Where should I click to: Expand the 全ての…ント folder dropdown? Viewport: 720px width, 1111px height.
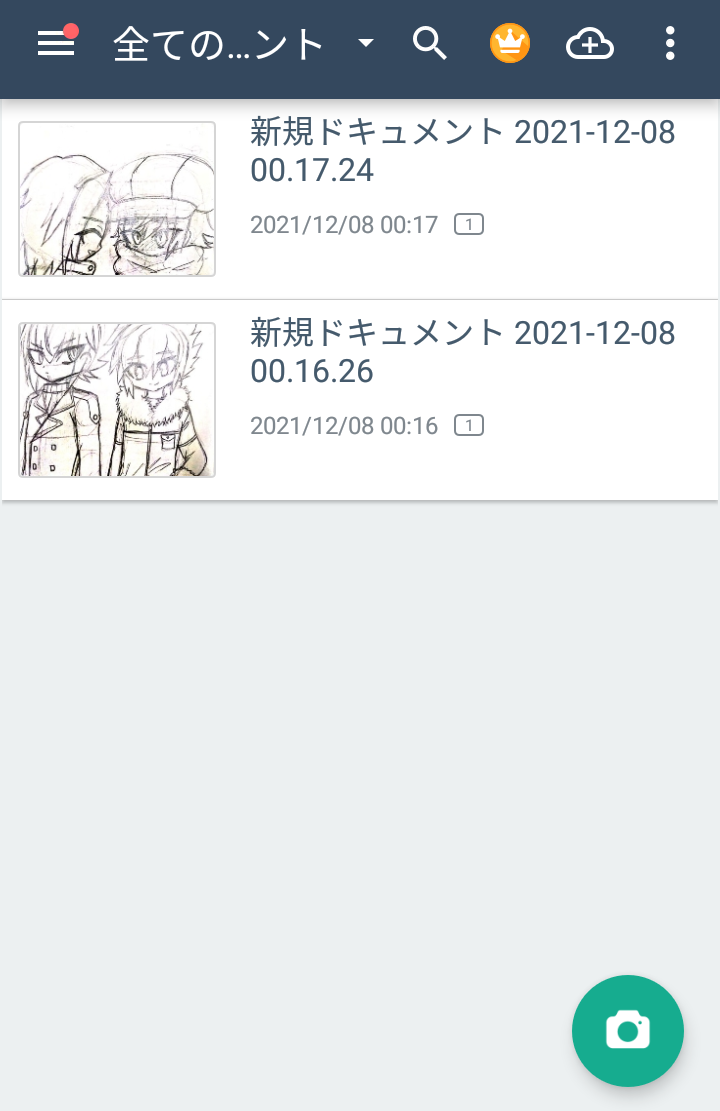pos(366,44)
